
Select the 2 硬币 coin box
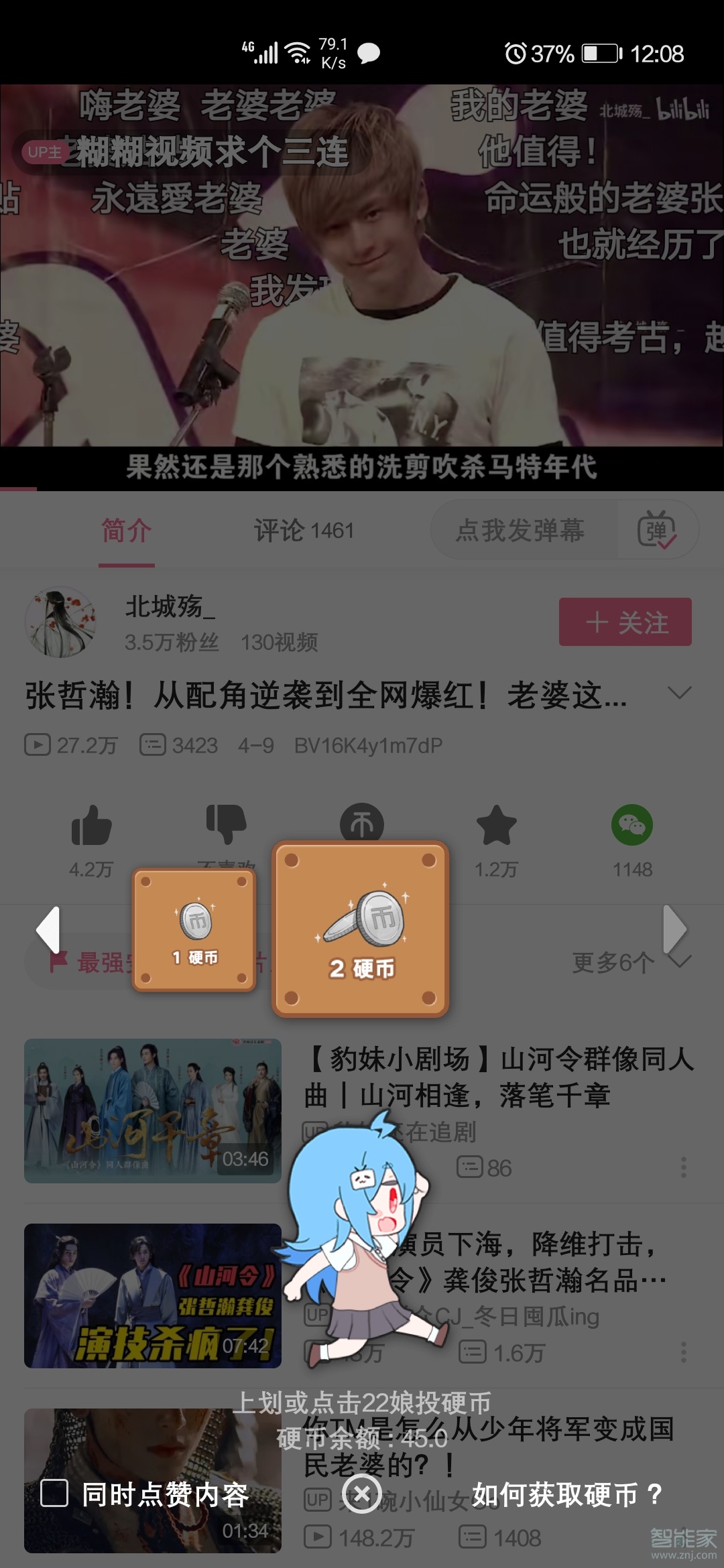pyautogui.click(x=361, y=930)
